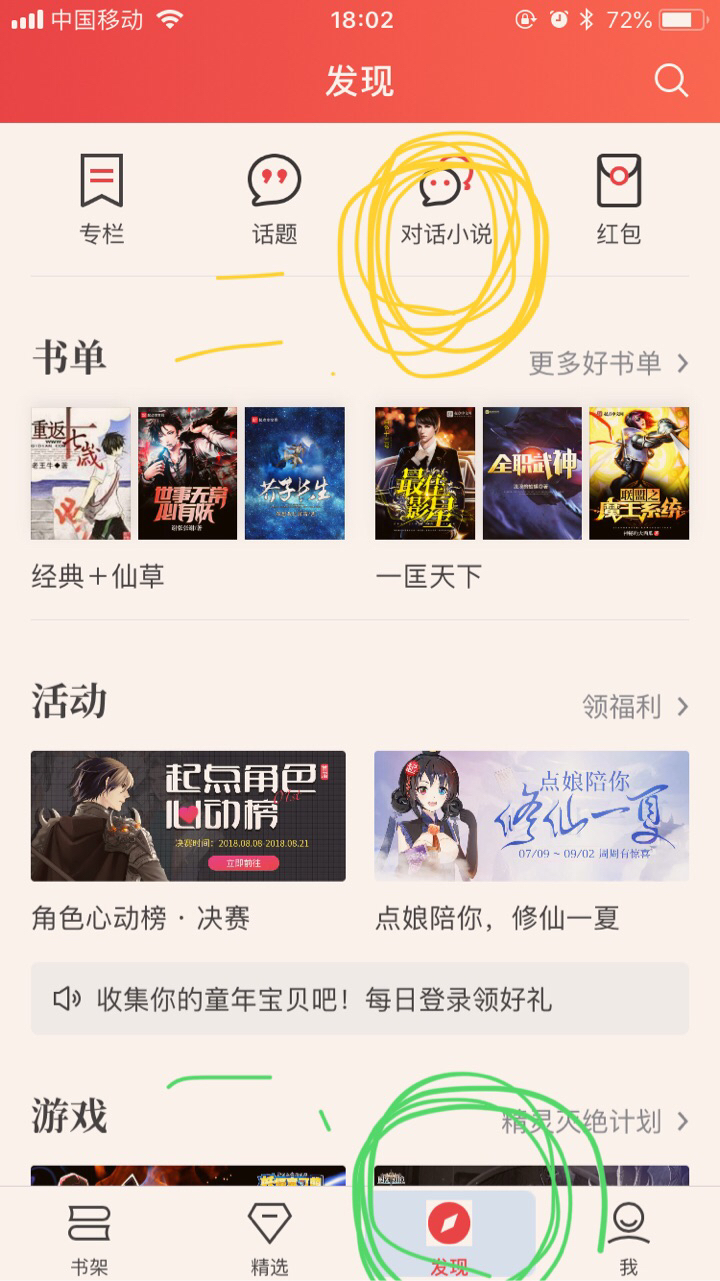The width and height of the screenshot is (720, 1281).
Task: Open the 角色心动榜·决赛 activity banner
Action: point(188,816)
